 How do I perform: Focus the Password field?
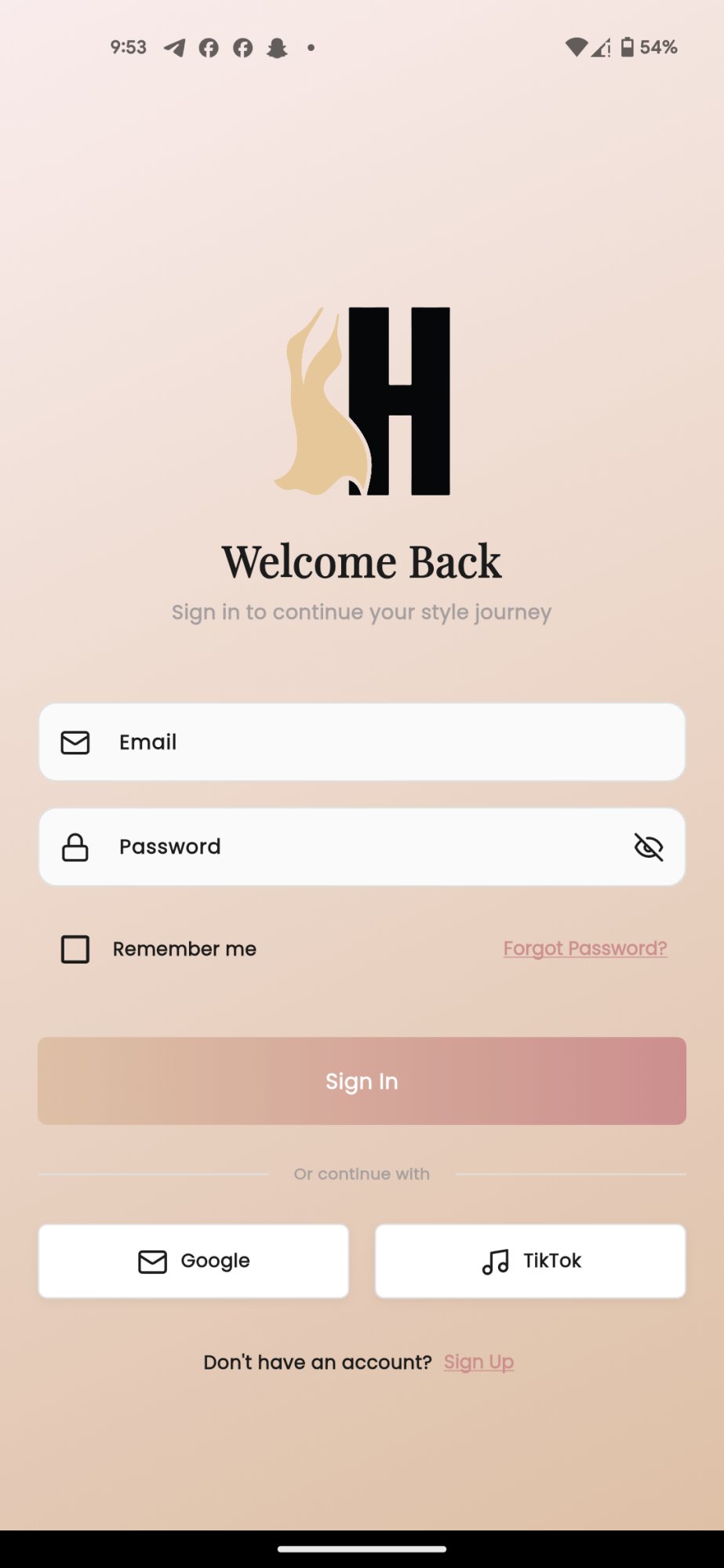pos(345,847)
